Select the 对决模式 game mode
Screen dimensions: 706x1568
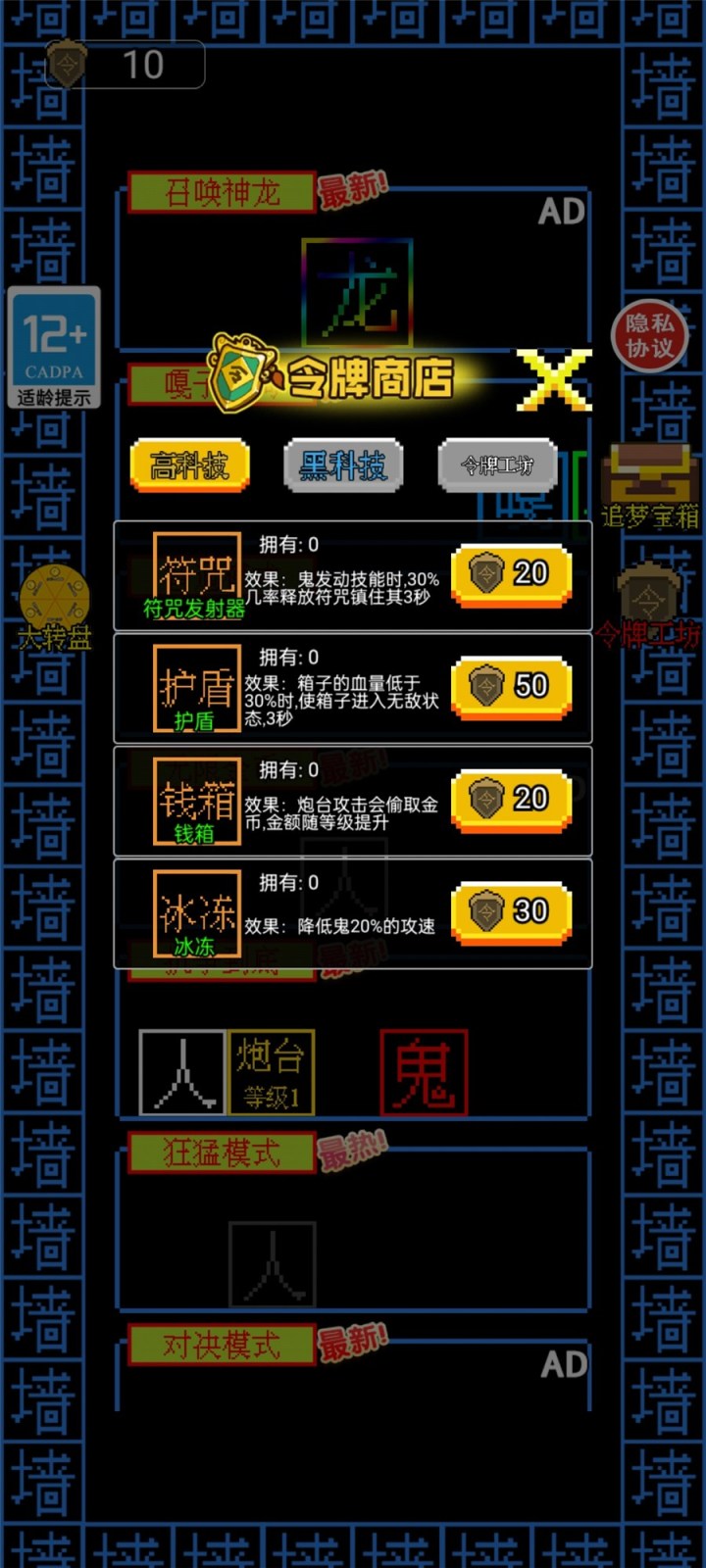click(223, 1346)
